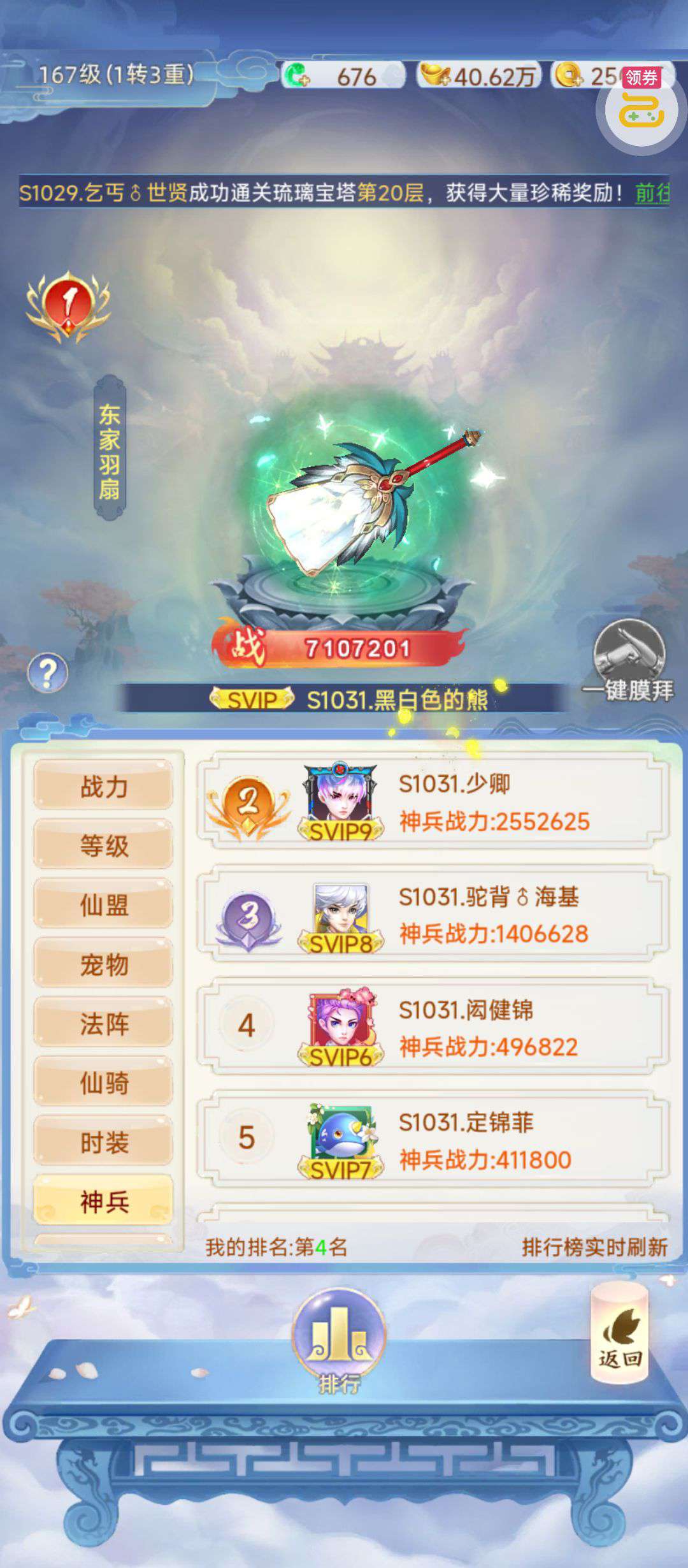Select the 仙骑 ranking tab
Screen dimensions: 688x1568
coord(103,1083)
